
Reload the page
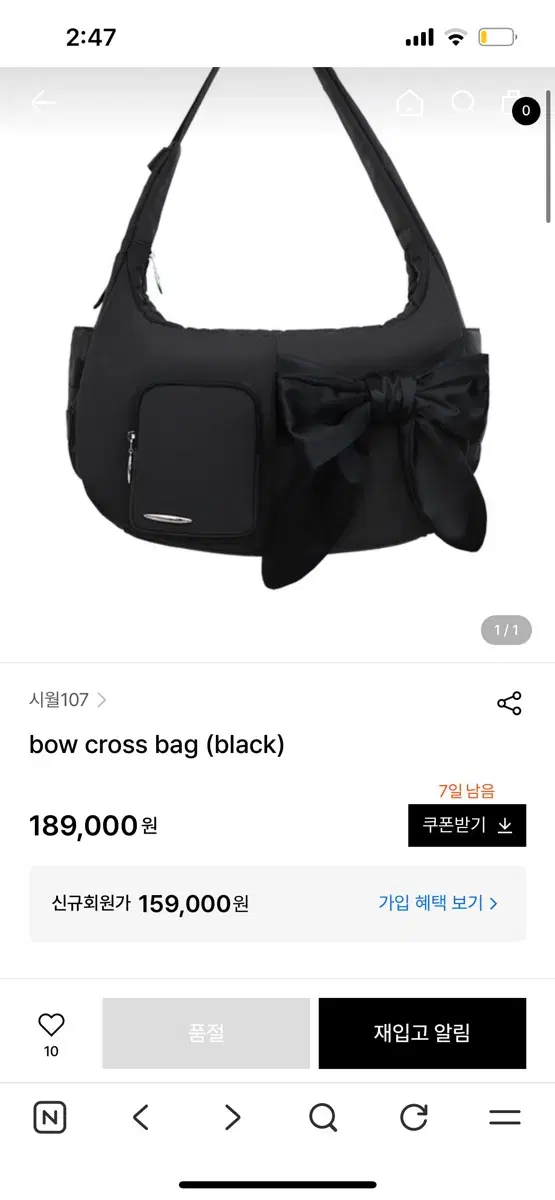pyautogui.click(x=414, y=1117)
